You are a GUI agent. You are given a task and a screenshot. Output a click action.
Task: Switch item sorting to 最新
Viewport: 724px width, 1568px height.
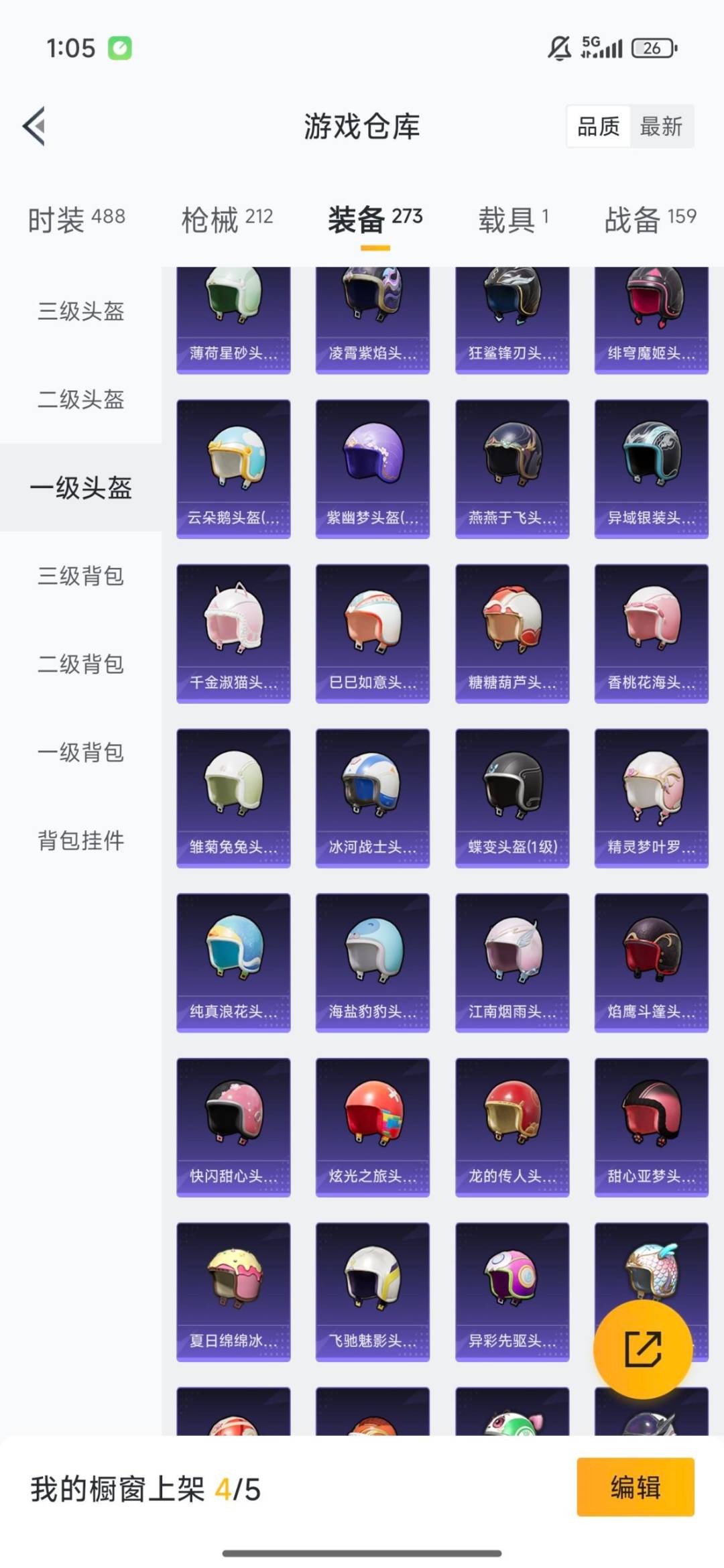point(660,127)
